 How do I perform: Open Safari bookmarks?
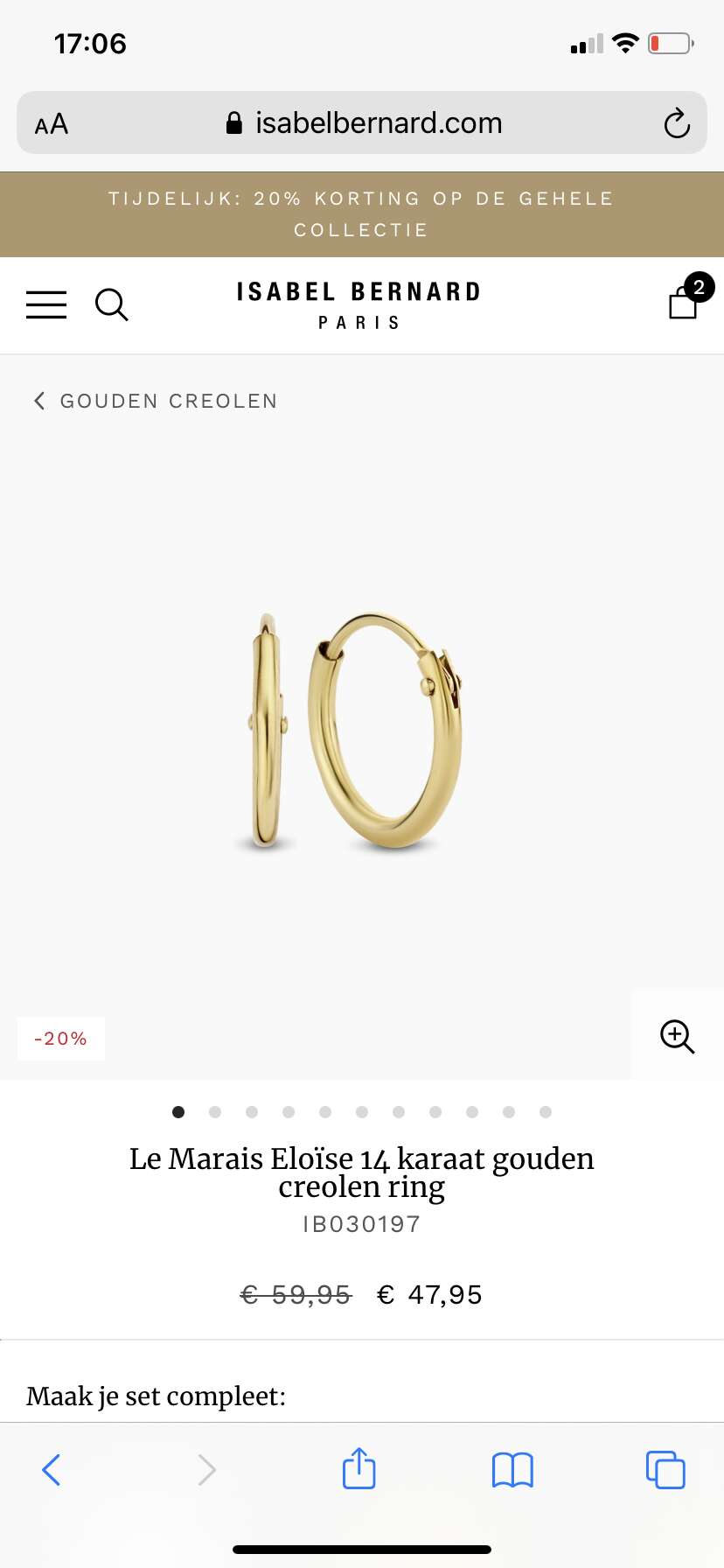(512, 1470)
